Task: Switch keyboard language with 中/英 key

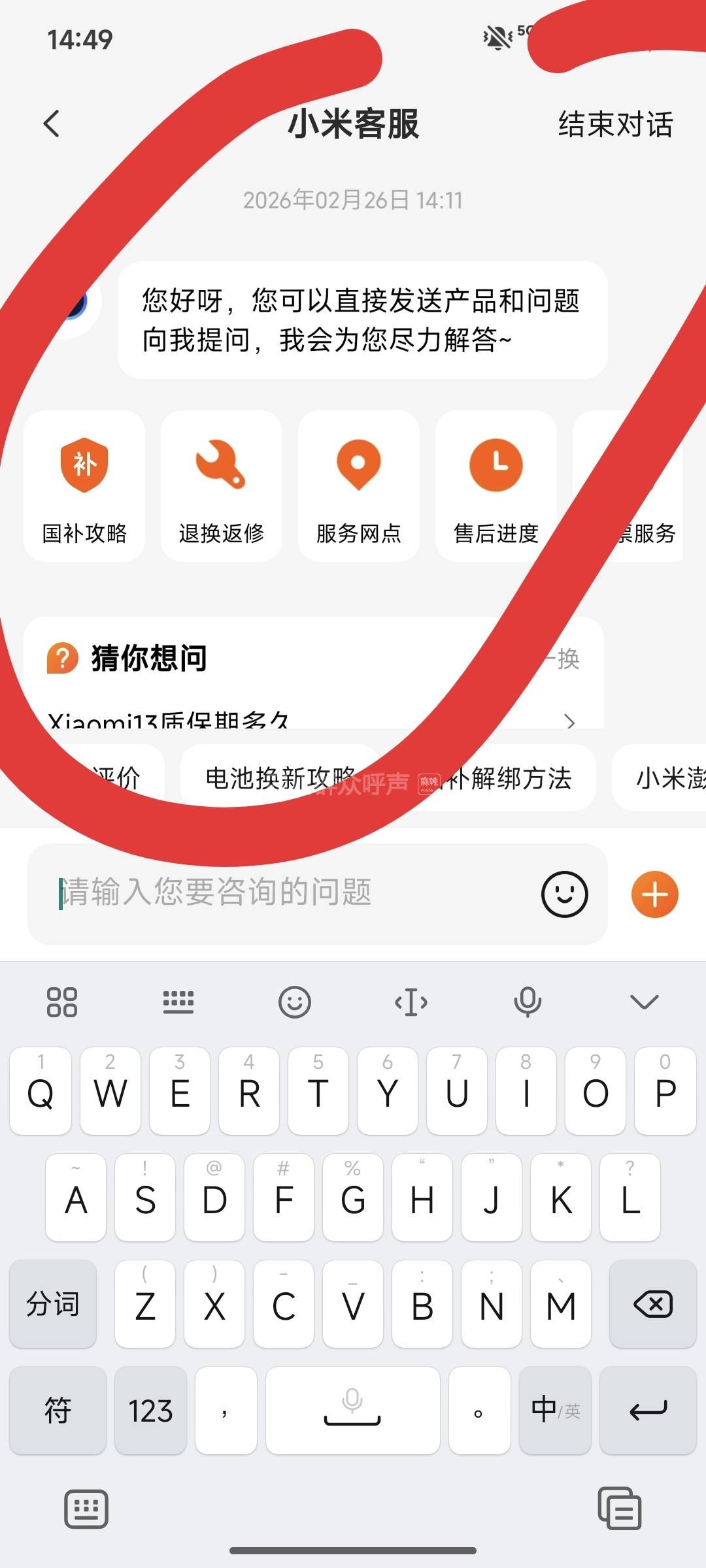Action: coord(556,1410)
